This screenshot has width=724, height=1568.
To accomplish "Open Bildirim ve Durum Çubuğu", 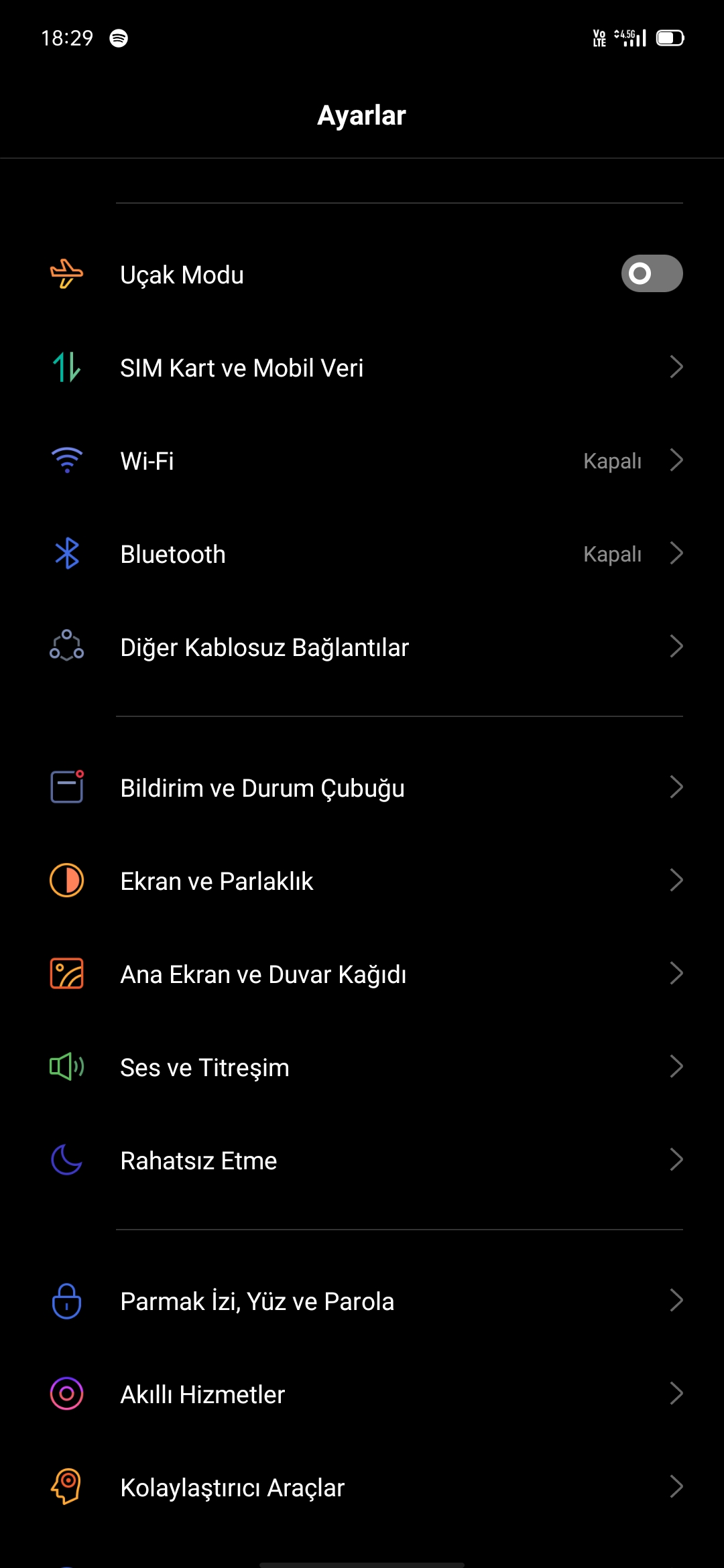I will (362, 787).
